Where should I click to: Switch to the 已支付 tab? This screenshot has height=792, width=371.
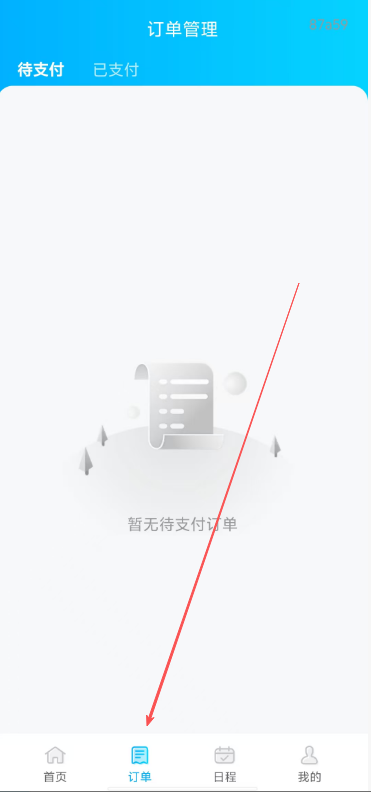[x=116, y=70]
